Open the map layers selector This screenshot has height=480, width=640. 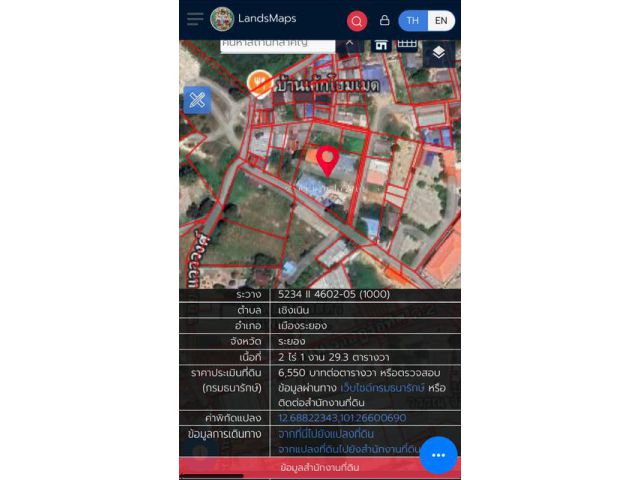438,52
